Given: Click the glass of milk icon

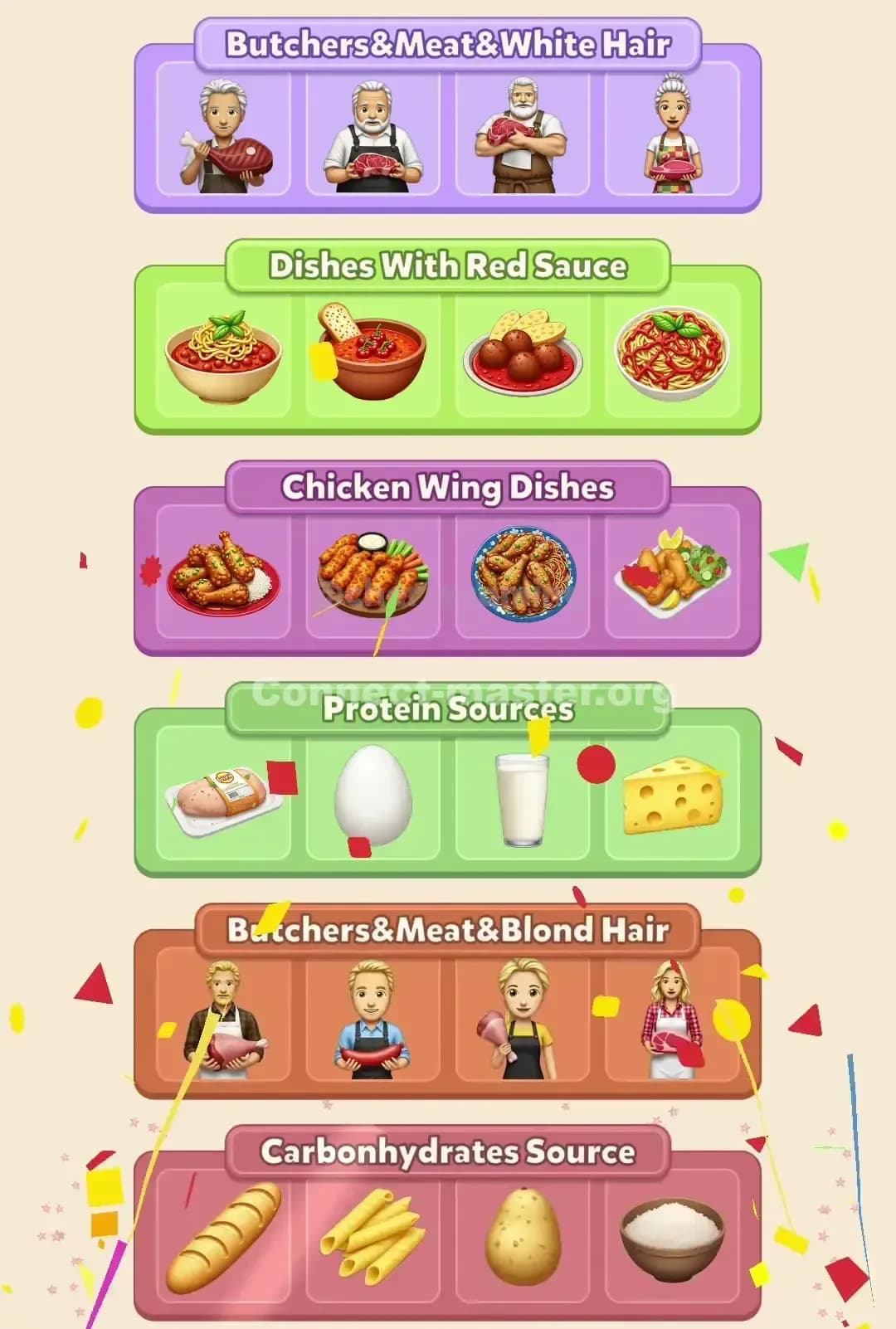Looking at the screenshot, I should click(x=523, y=796).
